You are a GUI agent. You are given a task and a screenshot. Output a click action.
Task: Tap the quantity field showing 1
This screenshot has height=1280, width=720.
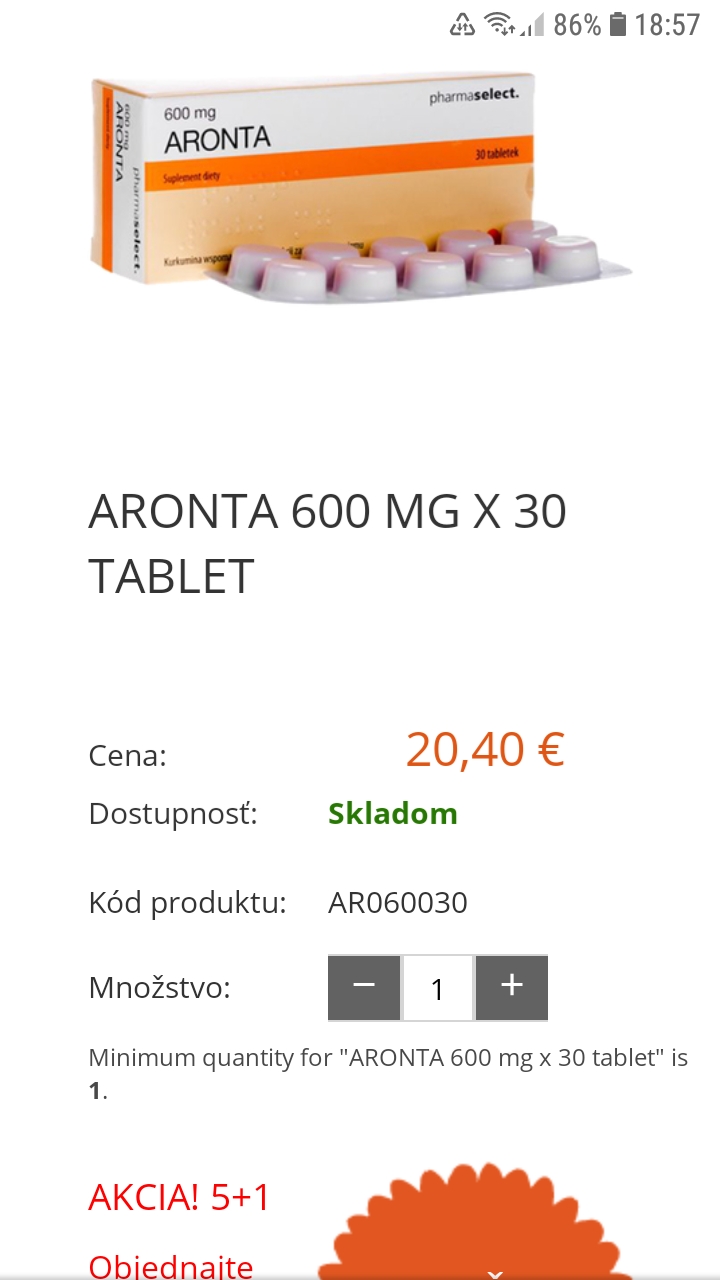437,988
